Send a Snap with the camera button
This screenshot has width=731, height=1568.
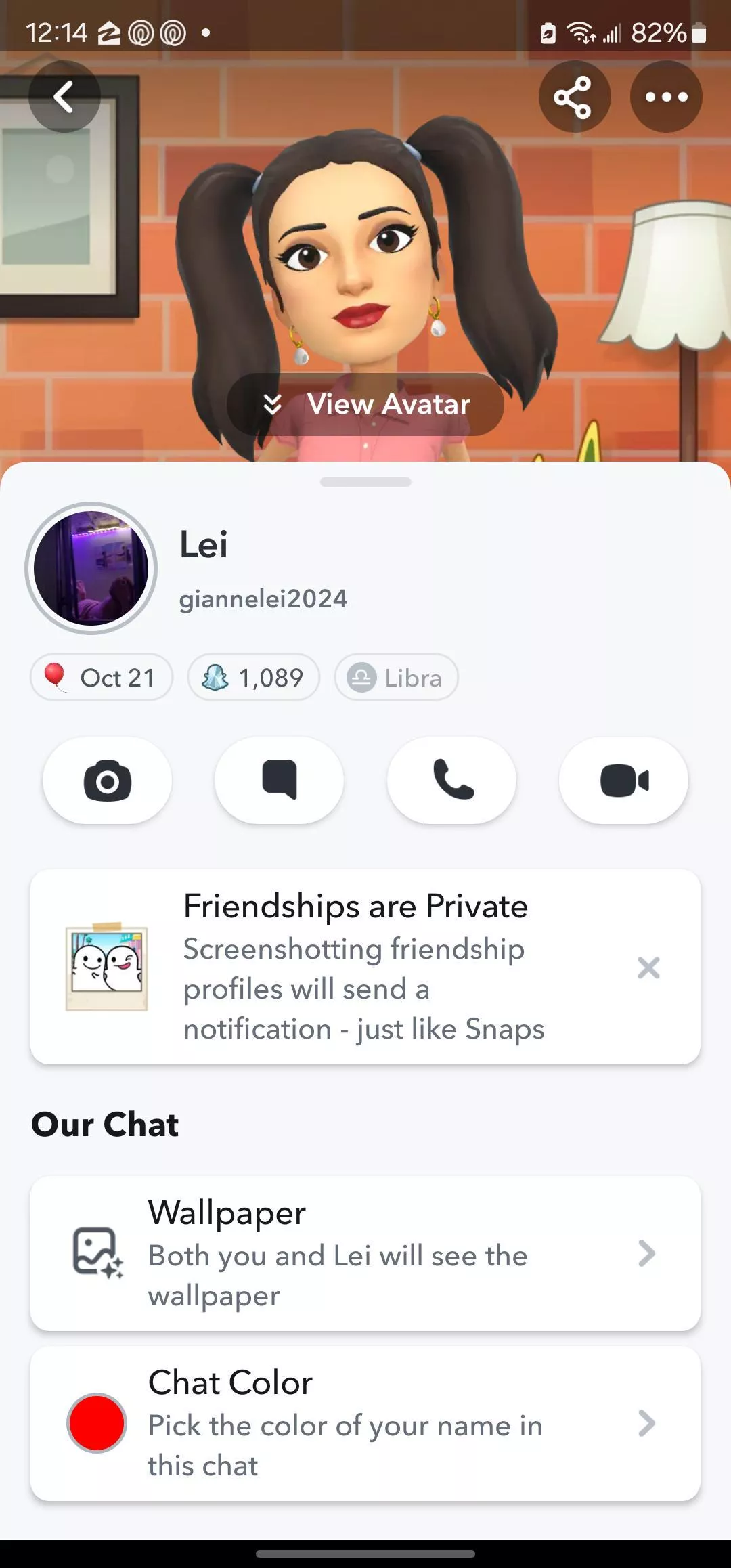107,780
